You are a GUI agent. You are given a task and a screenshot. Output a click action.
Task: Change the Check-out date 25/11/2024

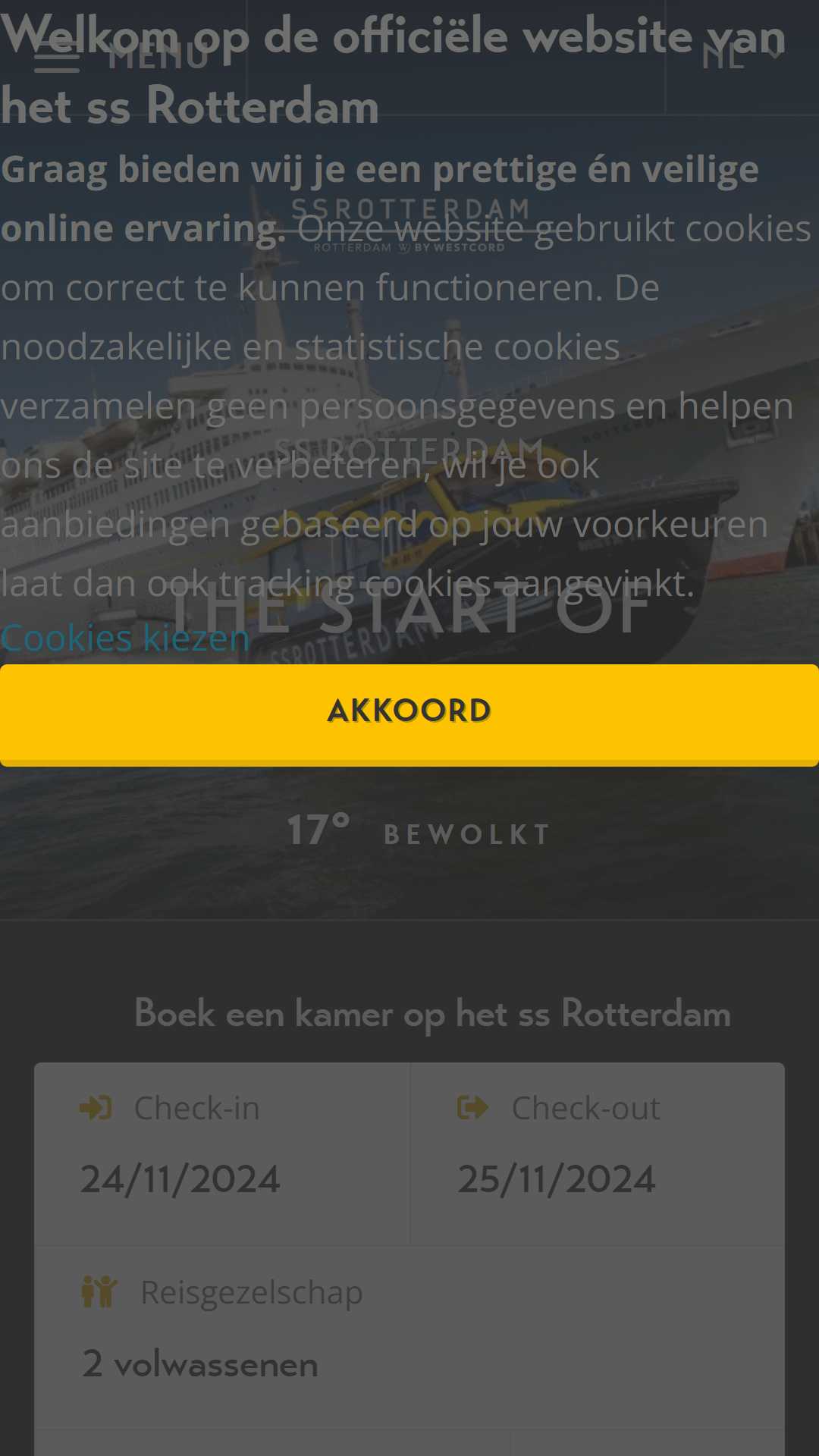tap(598, 1154)
